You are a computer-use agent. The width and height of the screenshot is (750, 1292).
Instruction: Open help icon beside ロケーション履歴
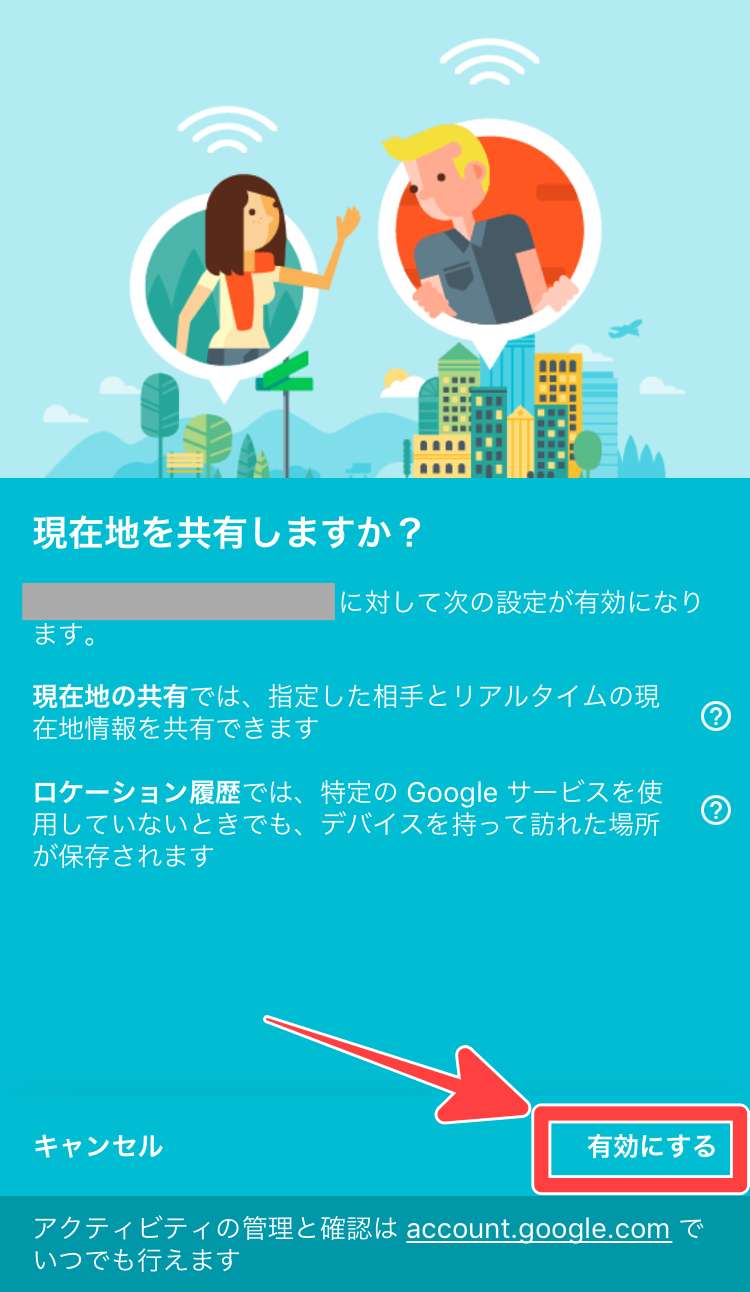715,810
